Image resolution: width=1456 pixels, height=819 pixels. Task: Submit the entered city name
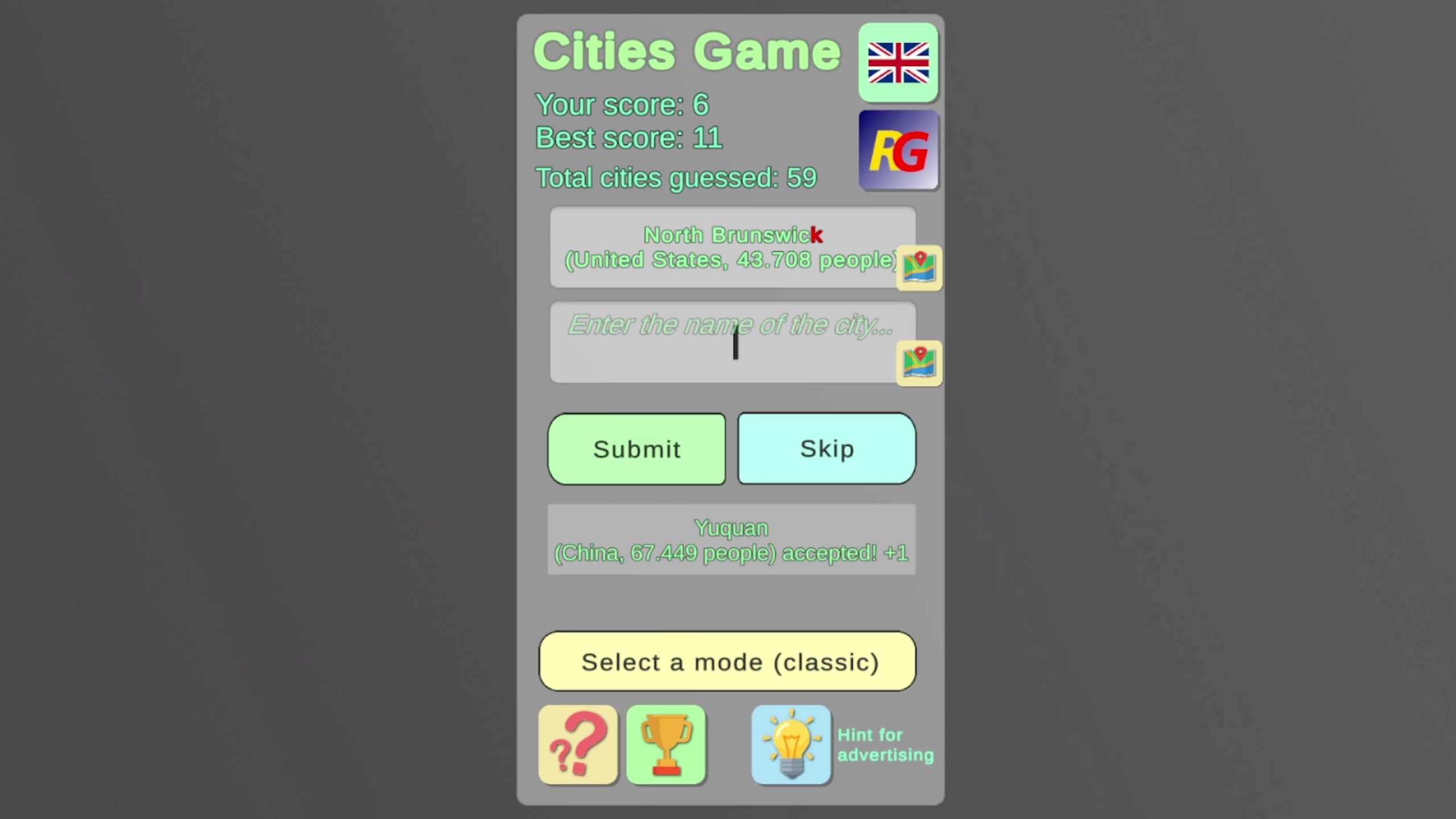[636, 449]
